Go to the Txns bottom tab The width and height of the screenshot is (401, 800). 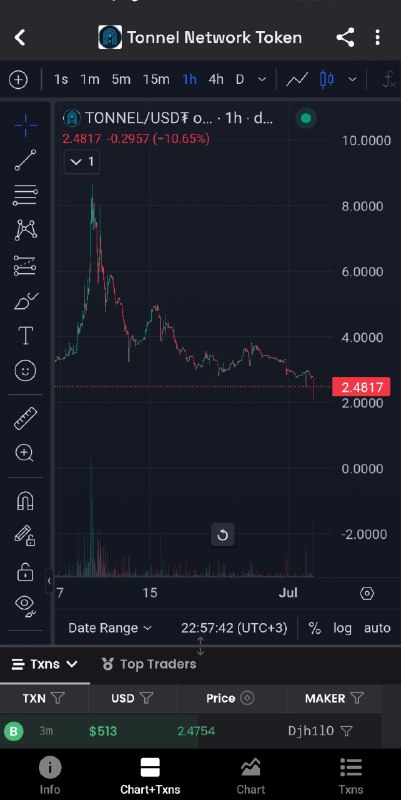[x=351, y=775]
